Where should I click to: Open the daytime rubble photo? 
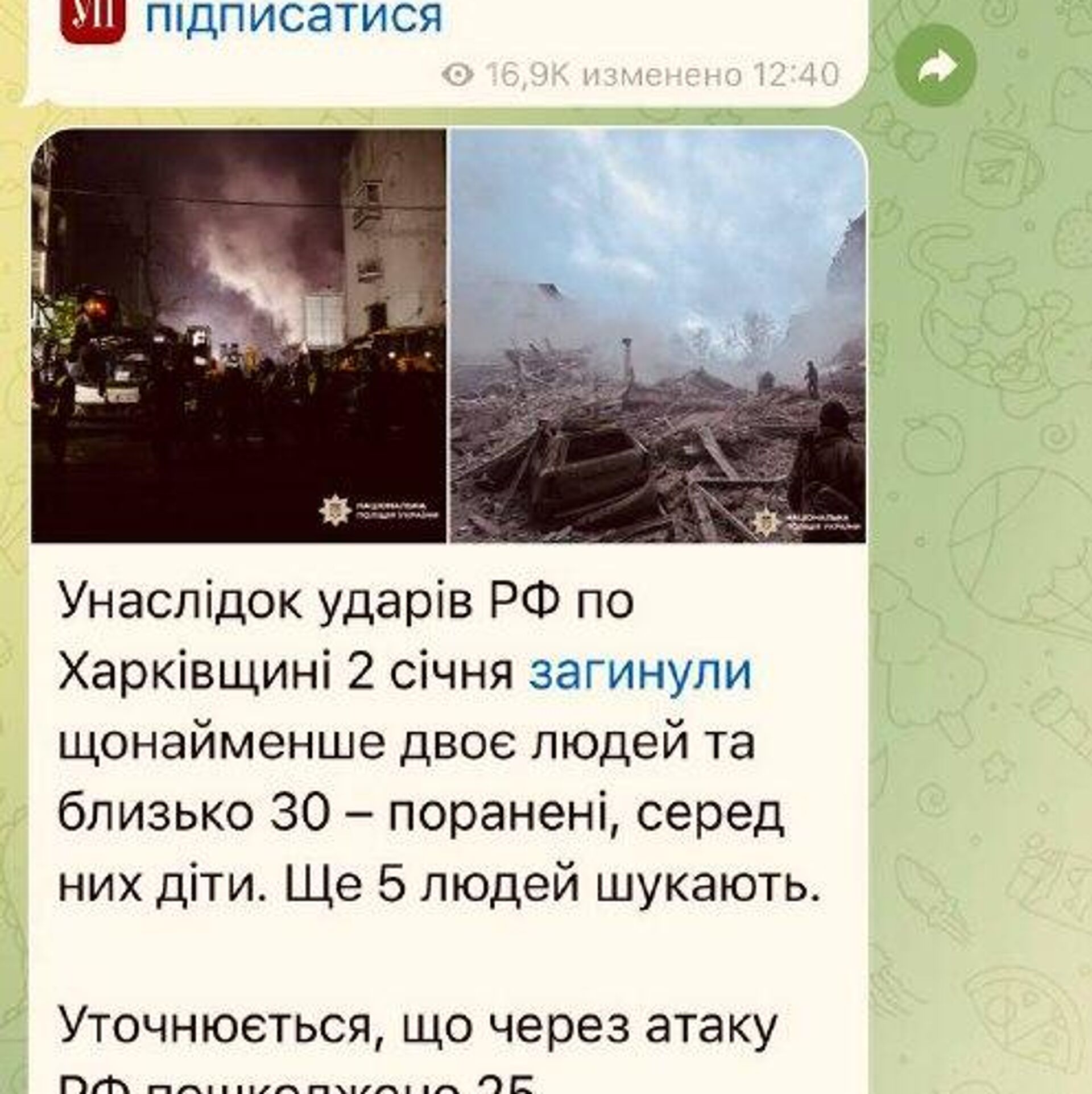pyautogui.click(x=658, y=336)
